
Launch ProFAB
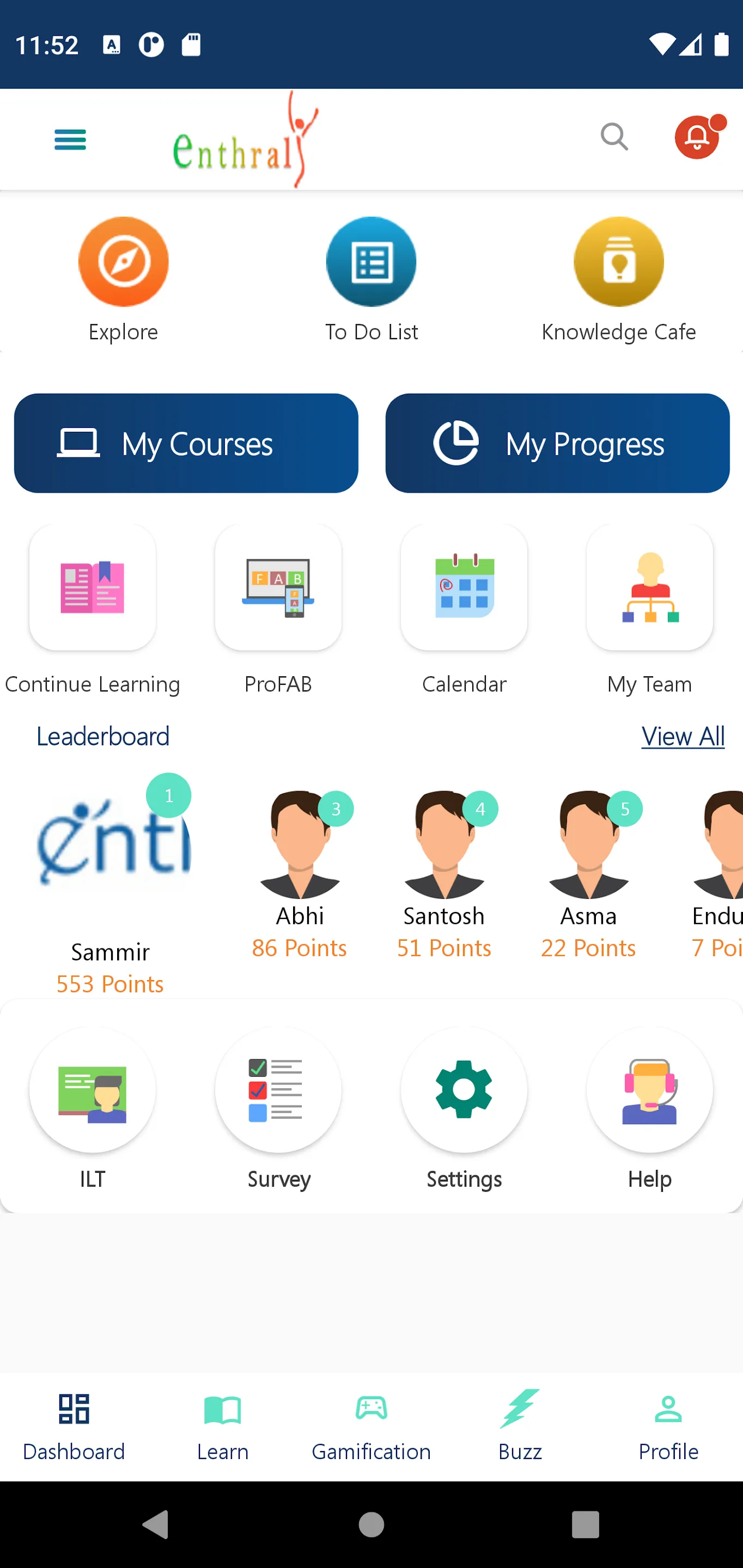(x=278, y=587)
